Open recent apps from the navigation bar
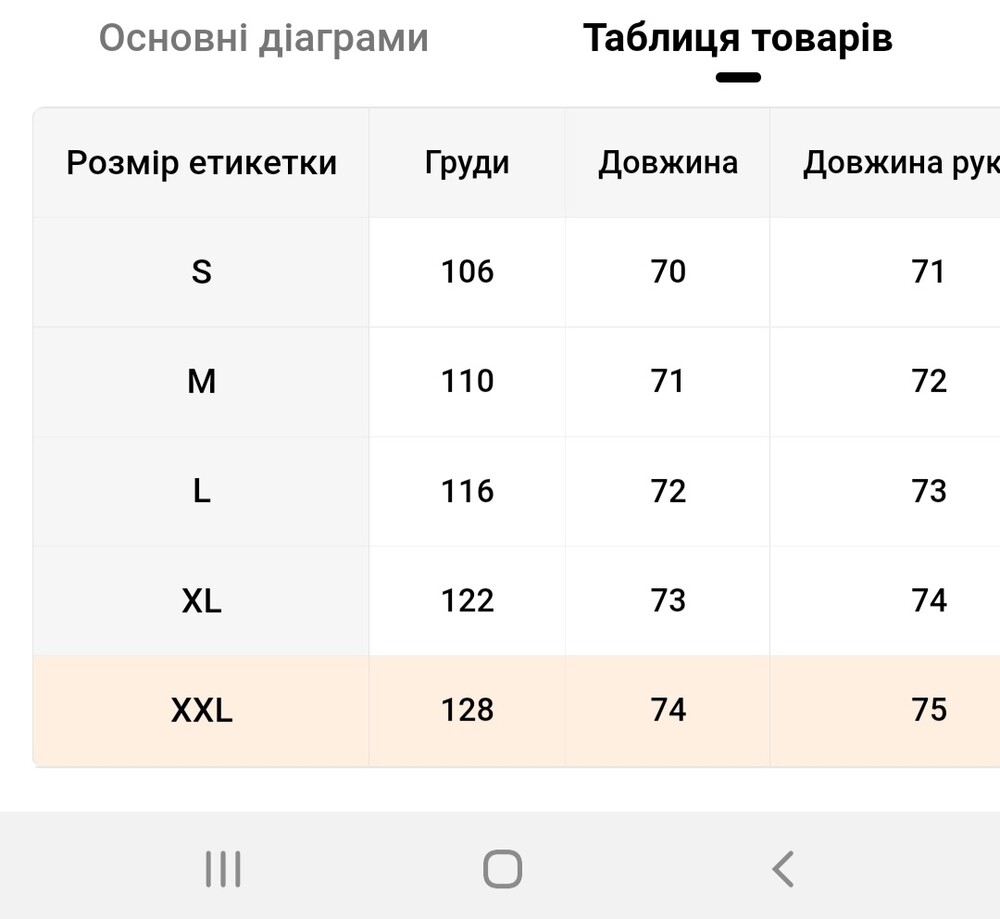 (223, 868)
